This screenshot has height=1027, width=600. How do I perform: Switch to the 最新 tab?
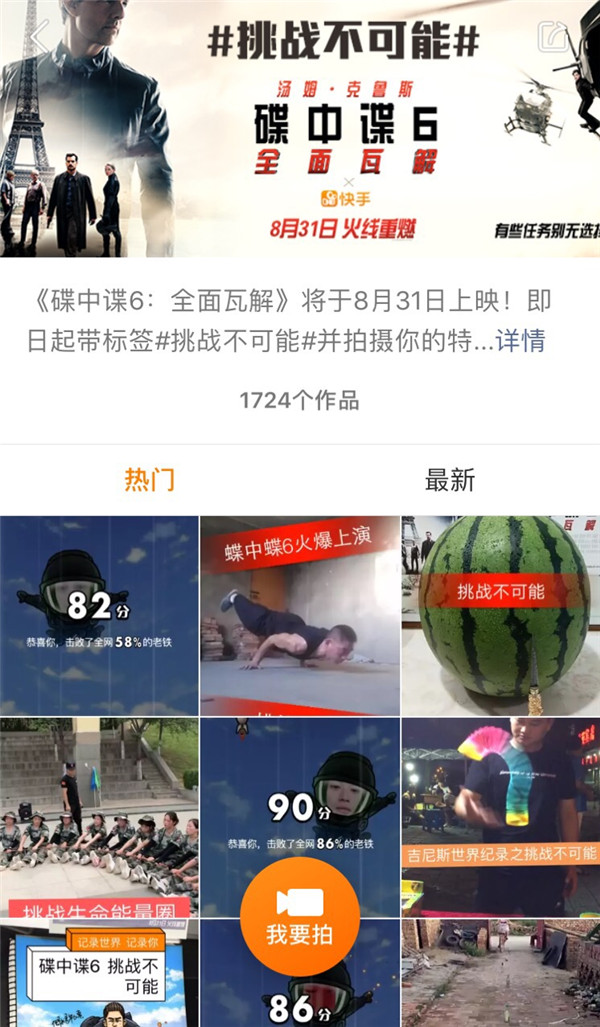[x=449, y=479]
